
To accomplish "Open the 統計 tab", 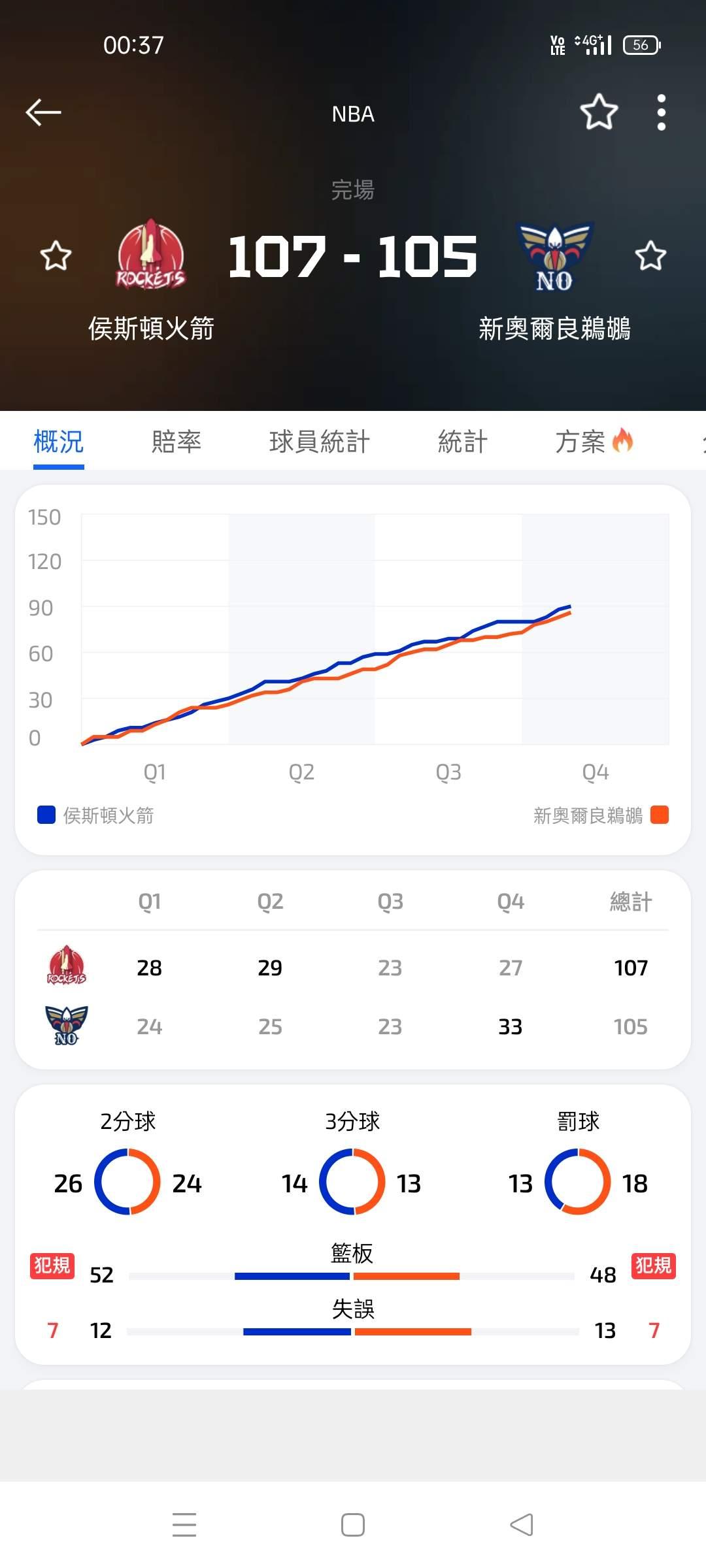I will [463, 442].
